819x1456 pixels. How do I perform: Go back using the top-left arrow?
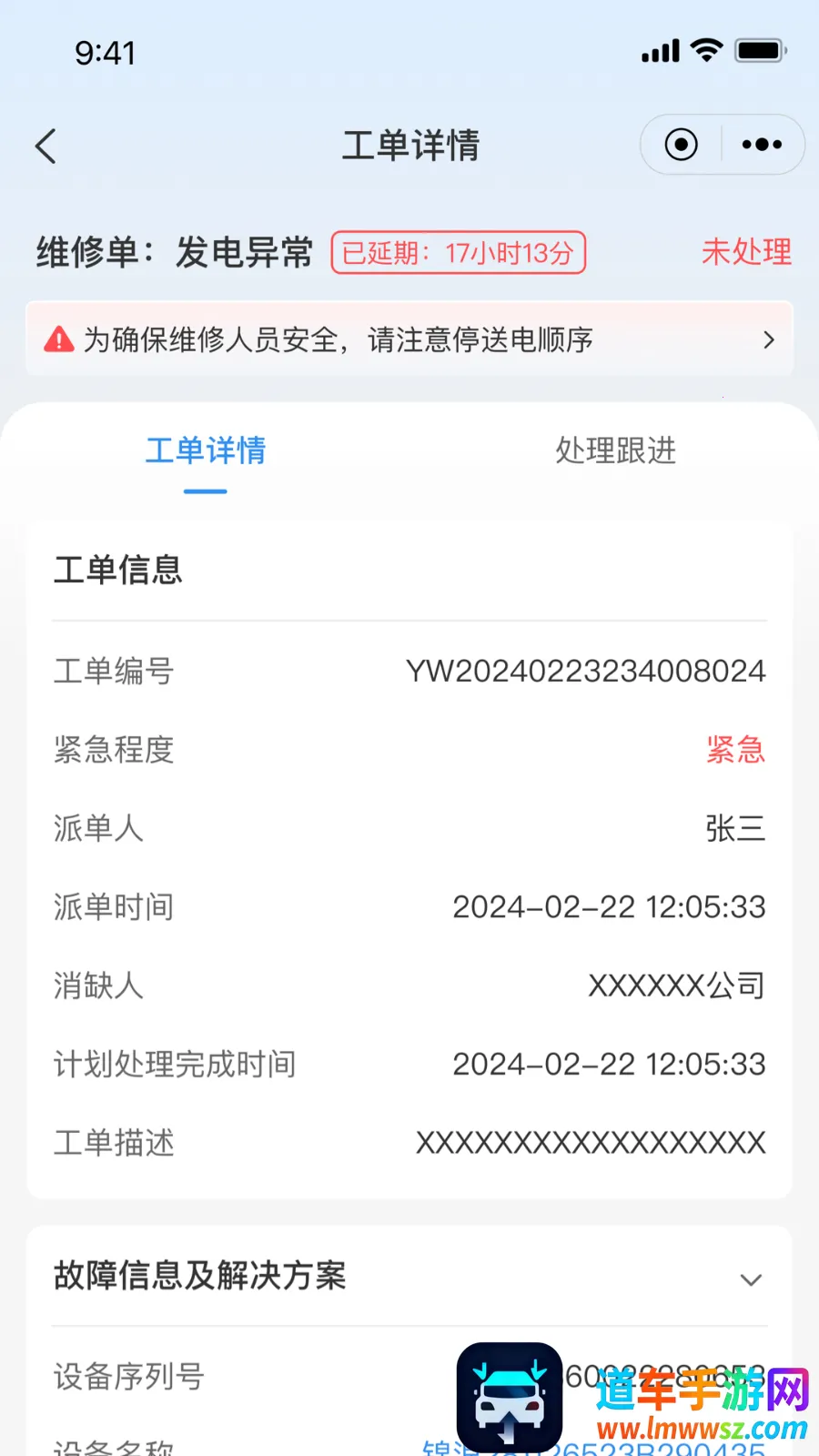coord(45,146)
